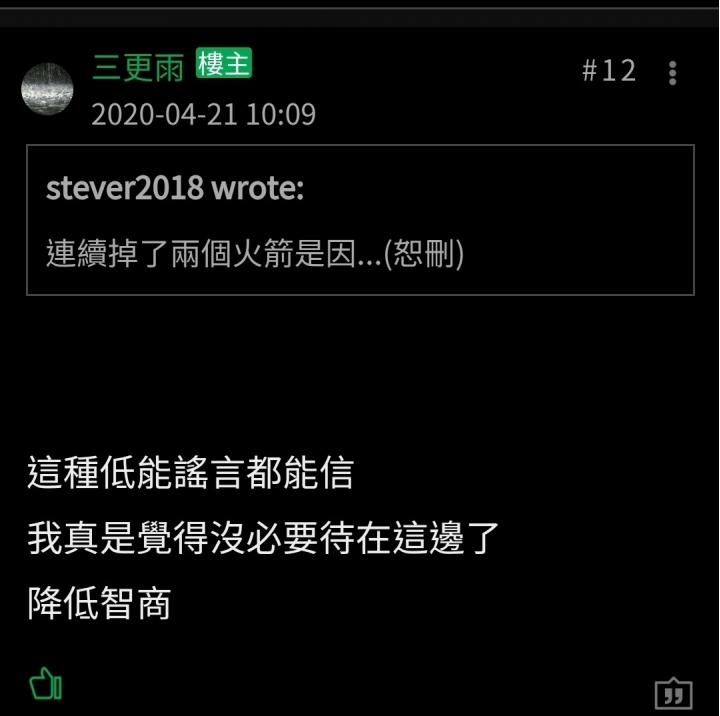Open the quoted post from stever2018
The height and width of the screenshot is (716, 720).
click(x=360, y=220)
